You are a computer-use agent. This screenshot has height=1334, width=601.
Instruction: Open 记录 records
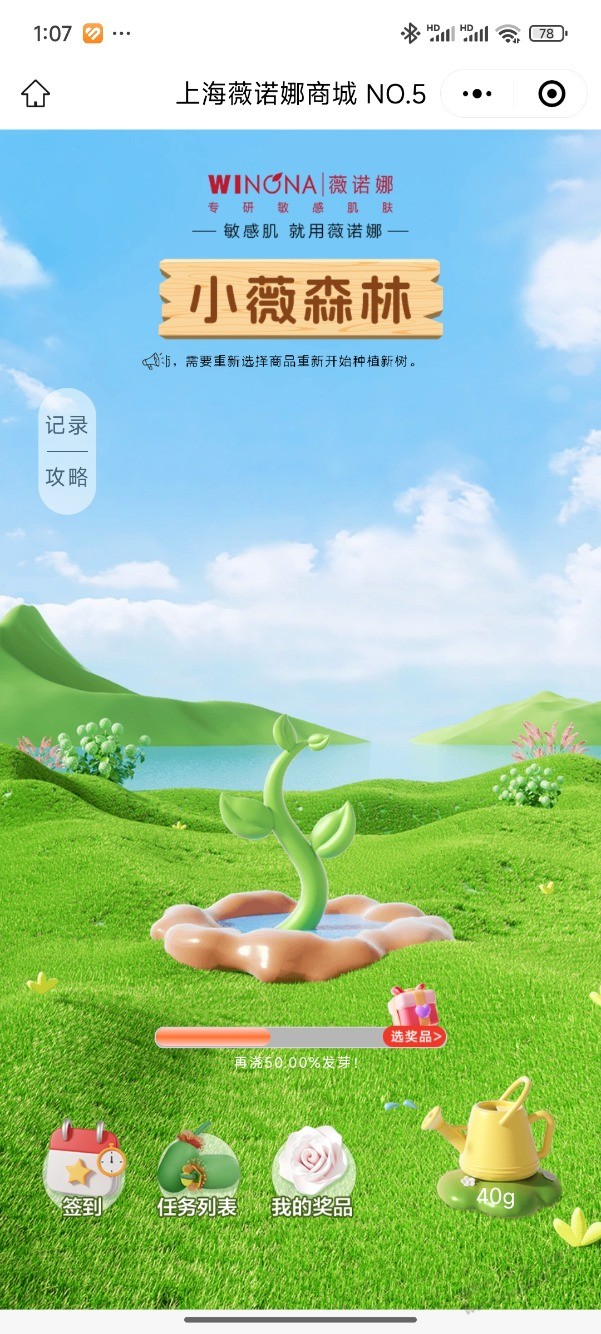[67, 425]
